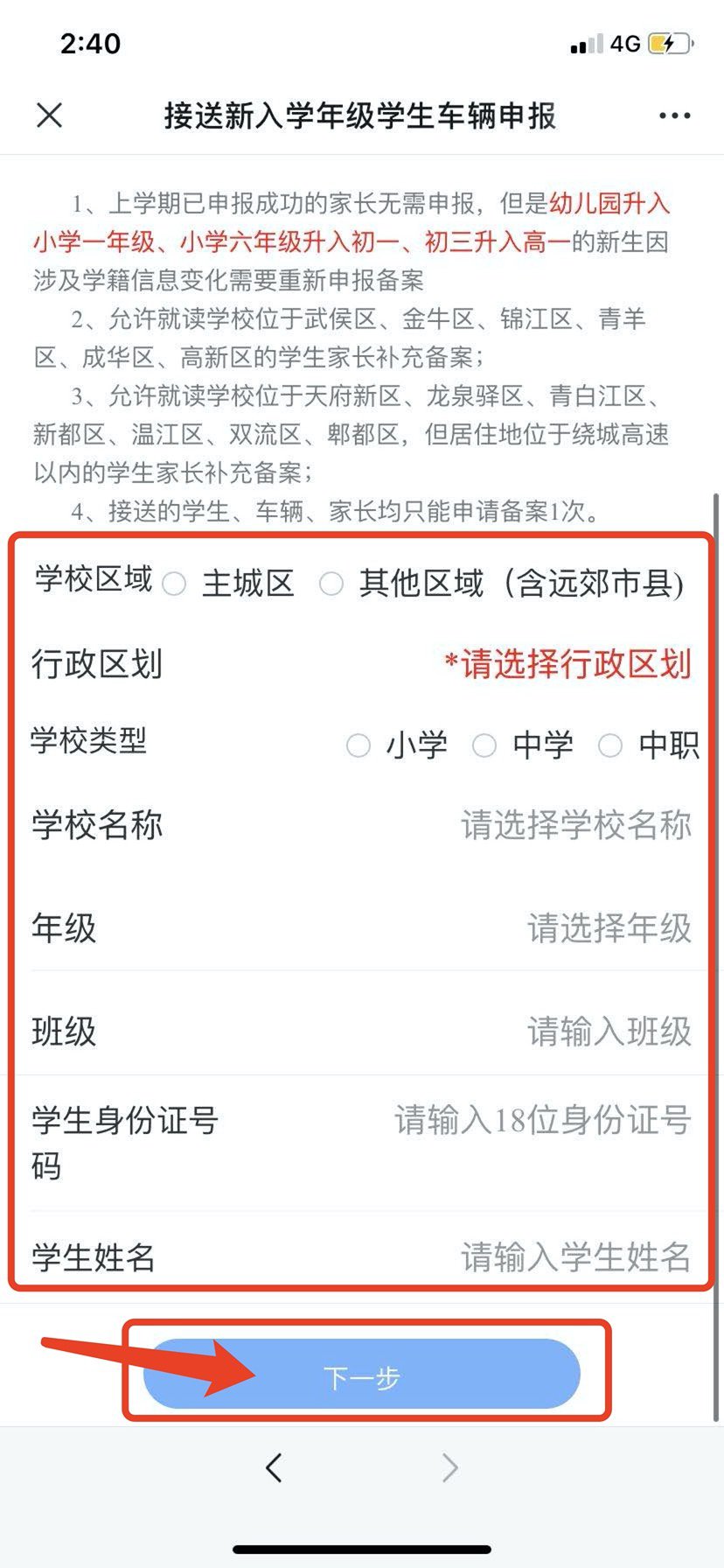Choose 中职 as school type
Viewport: 724px width, 1568px height.
click(x=610, y=745)
